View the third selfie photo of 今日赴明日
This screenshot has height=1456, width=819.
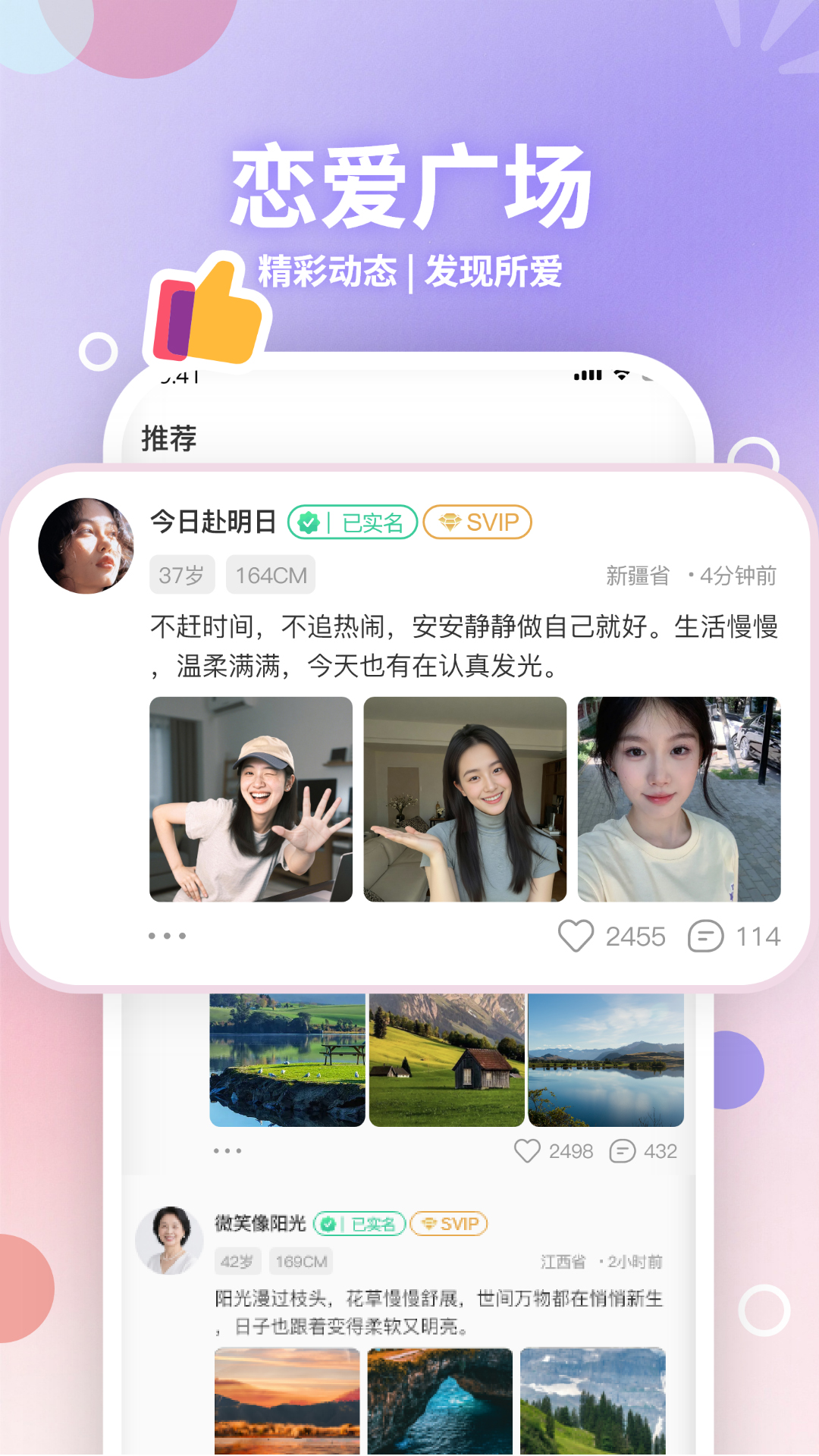(x=679, y=800)
